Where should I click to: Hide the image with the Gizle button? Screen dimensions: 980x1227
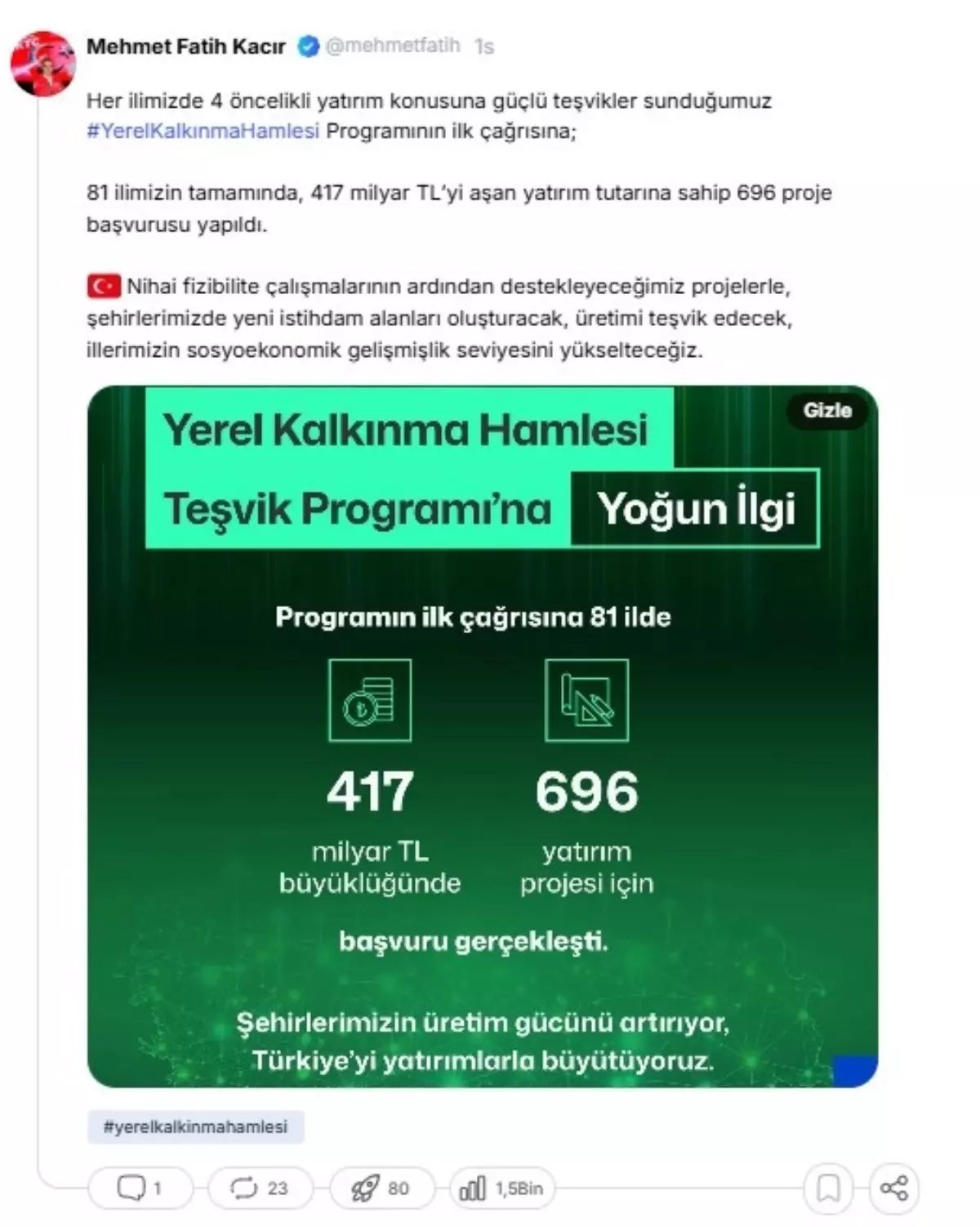(826, 410)
